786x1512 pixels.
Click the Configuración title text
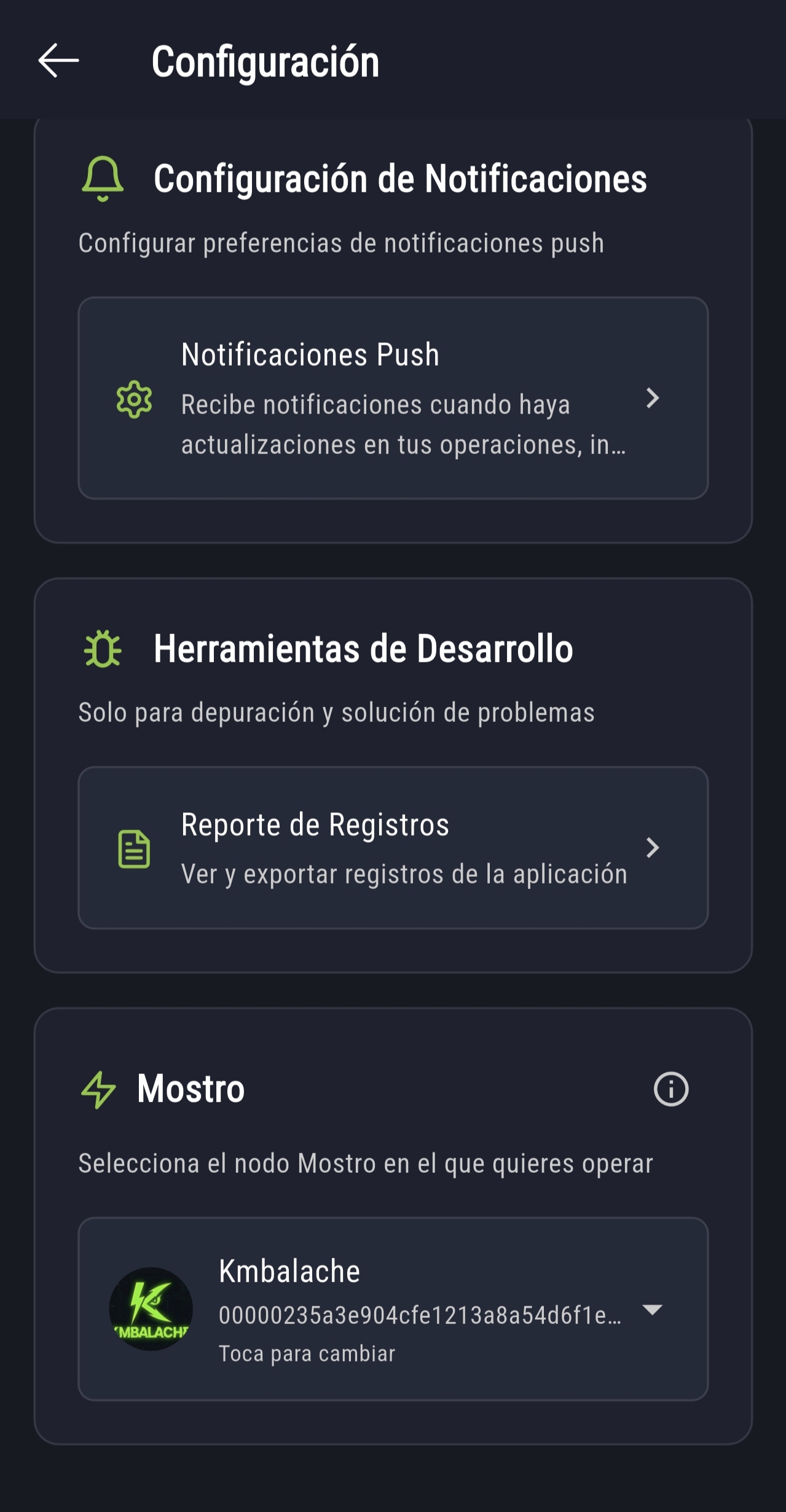point(265,61)
